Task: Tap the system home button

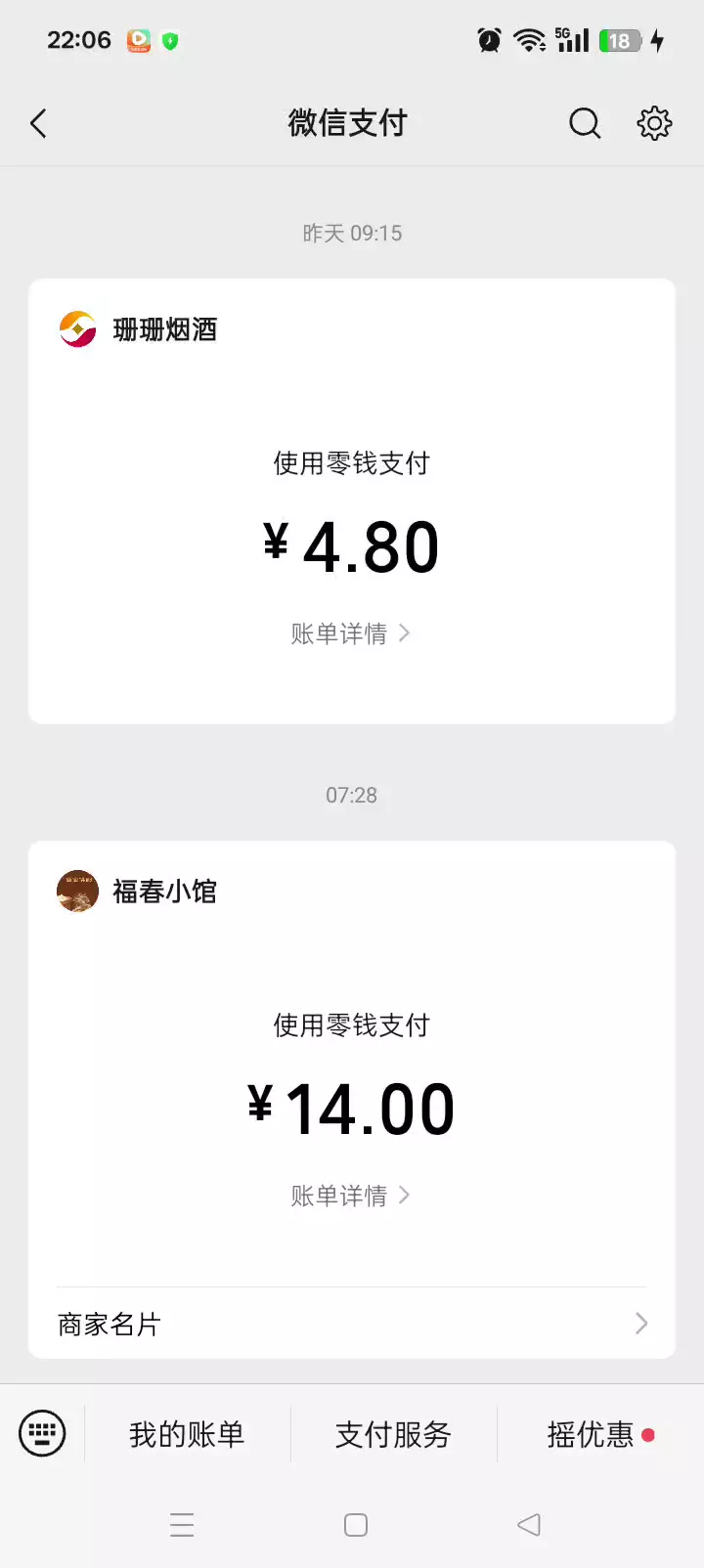Action: pyautogui.click(x=356, y=1525)
